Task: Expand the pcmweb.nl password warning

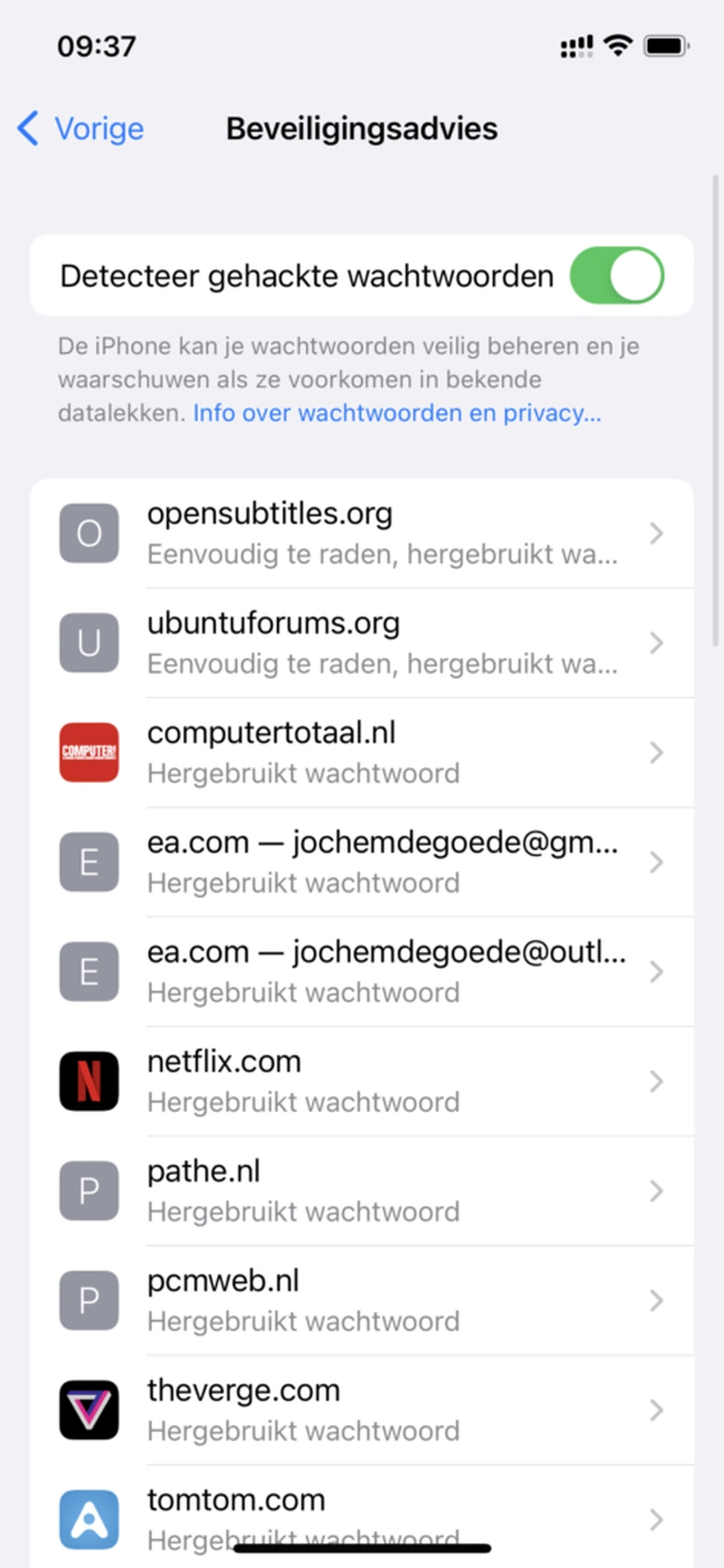Action: (x=656, y=1300)
